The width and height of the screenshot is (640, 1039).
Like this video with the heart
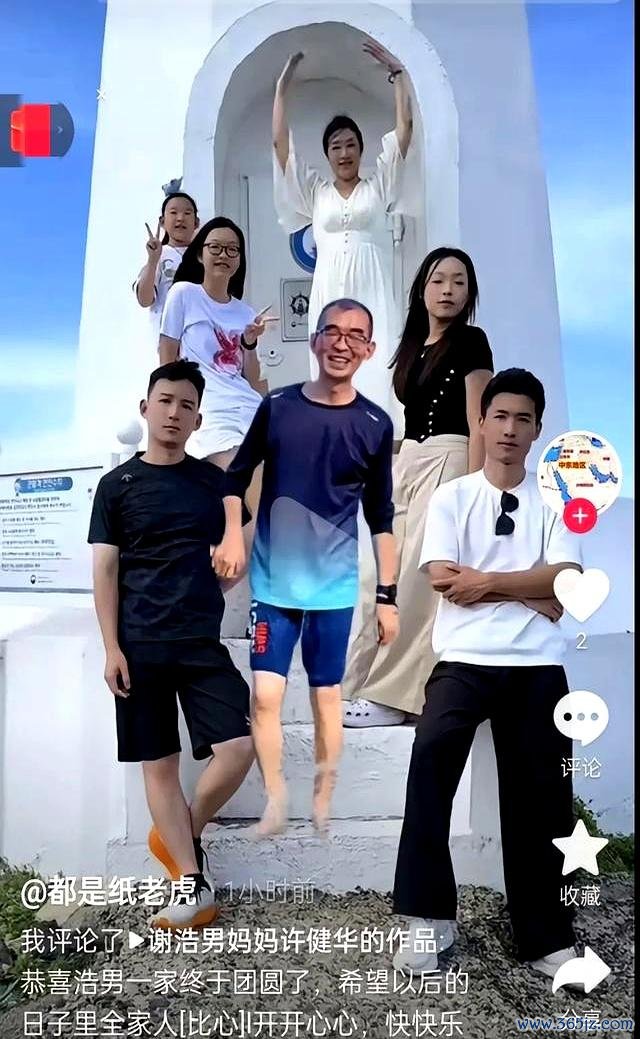(581, 595)
